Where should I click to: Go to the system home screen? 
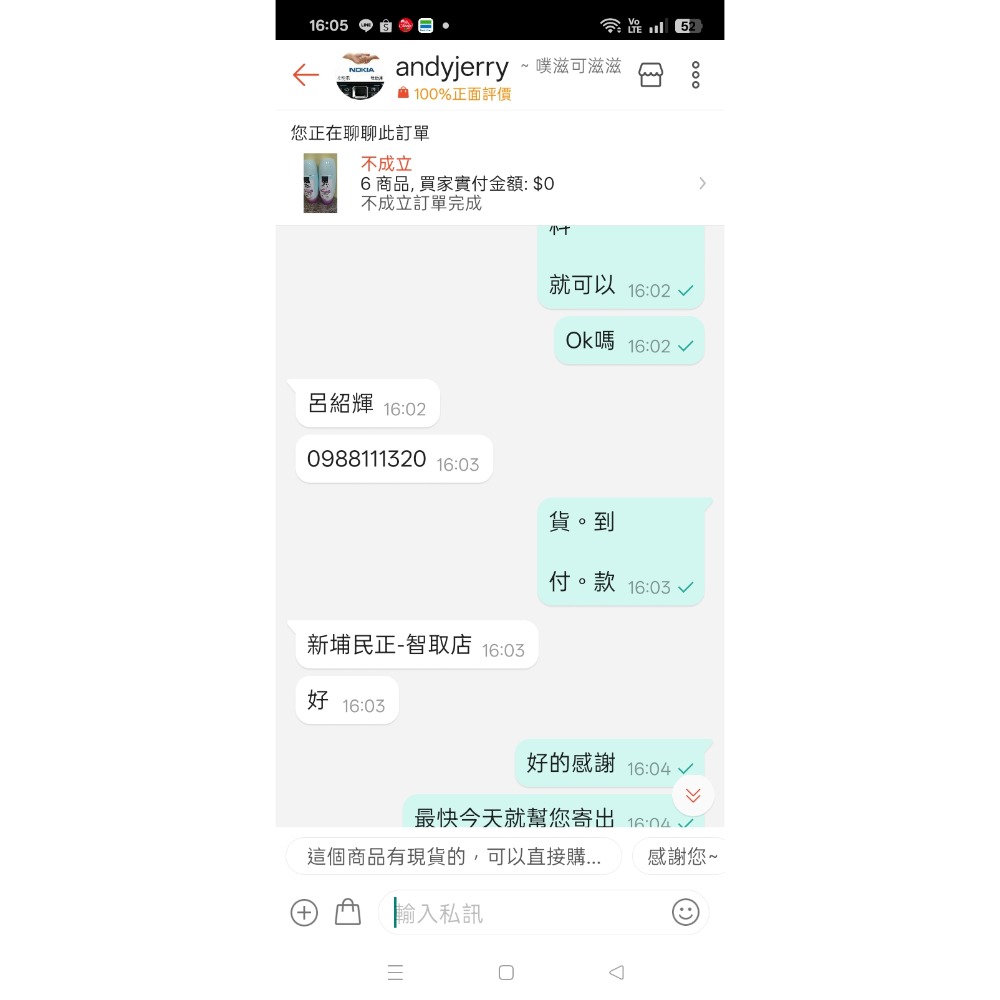[x=506, y=972]
